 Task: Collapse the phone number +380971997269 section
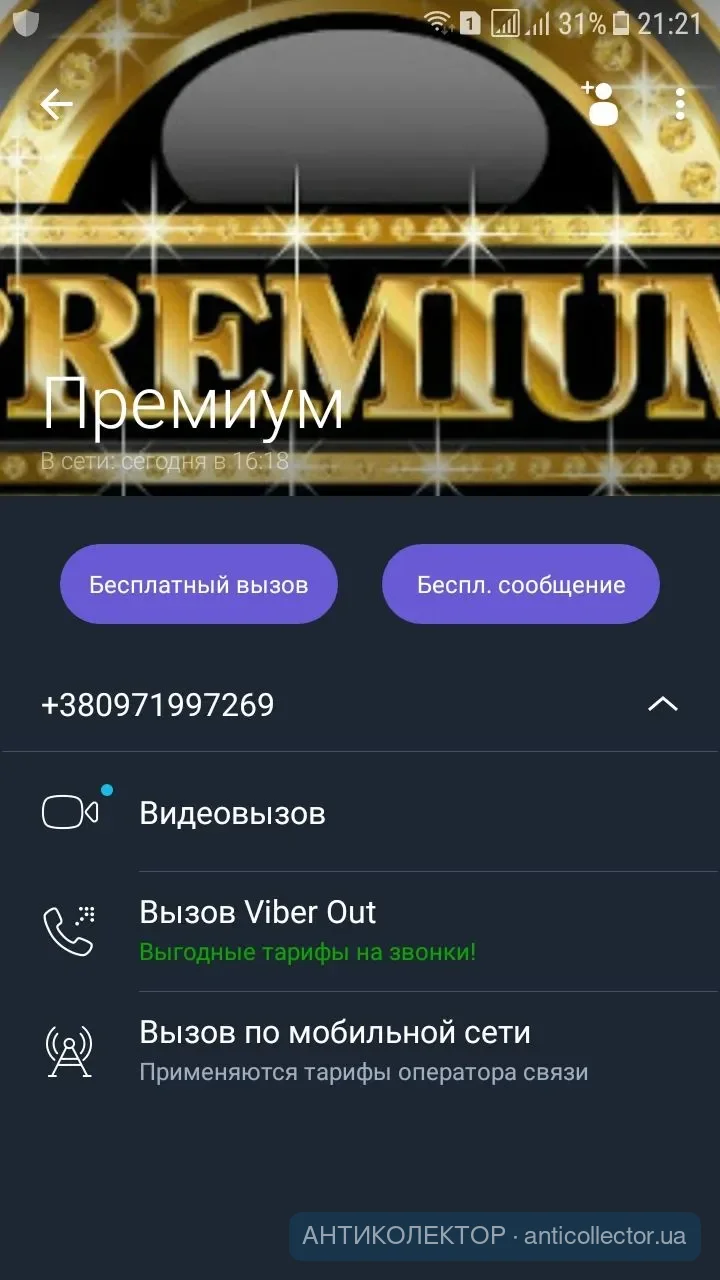(x=662, y=704)
